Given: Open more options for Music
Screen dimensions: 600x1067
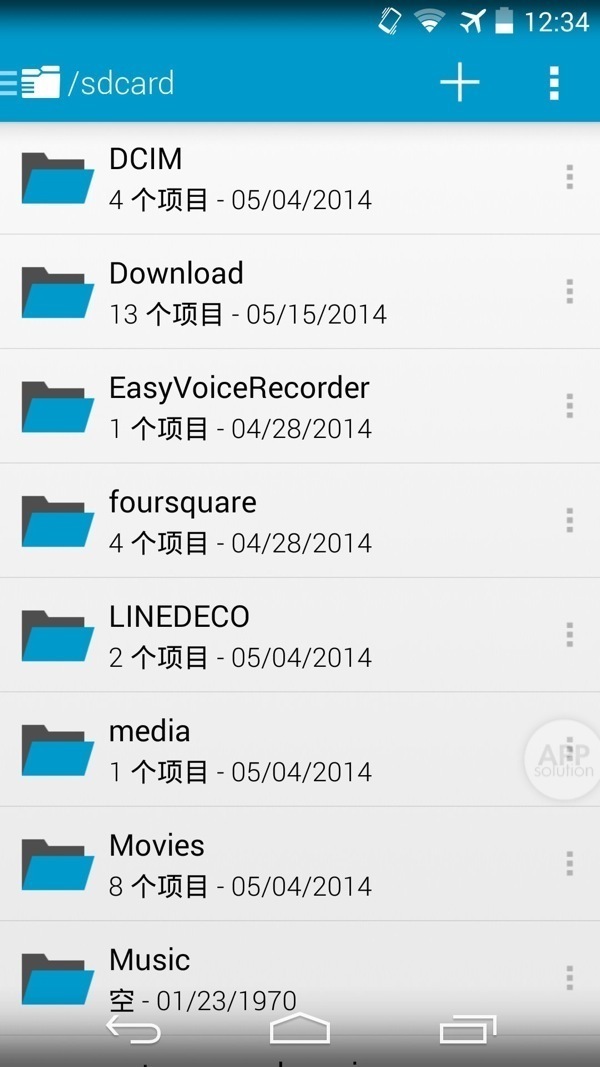Looking at the screenshot, I should coord(569,977).
